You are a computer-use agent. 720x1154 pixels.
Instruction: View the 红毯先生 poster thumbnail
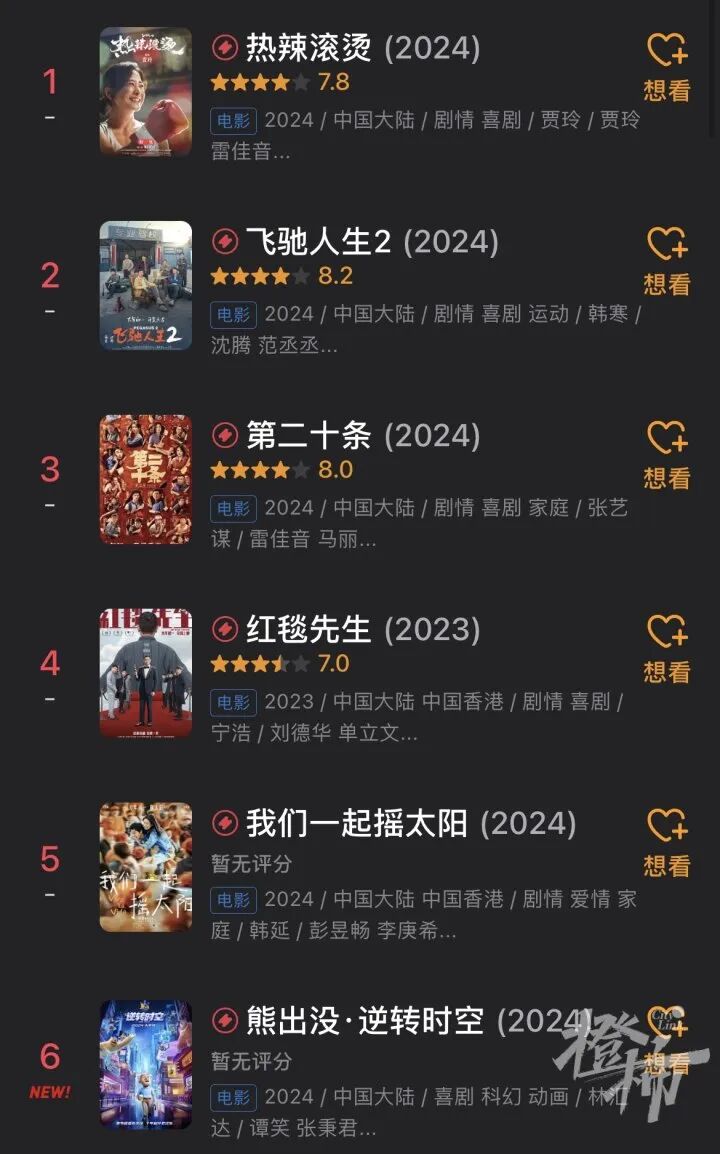pyautogui.click(x=146, y=673)
